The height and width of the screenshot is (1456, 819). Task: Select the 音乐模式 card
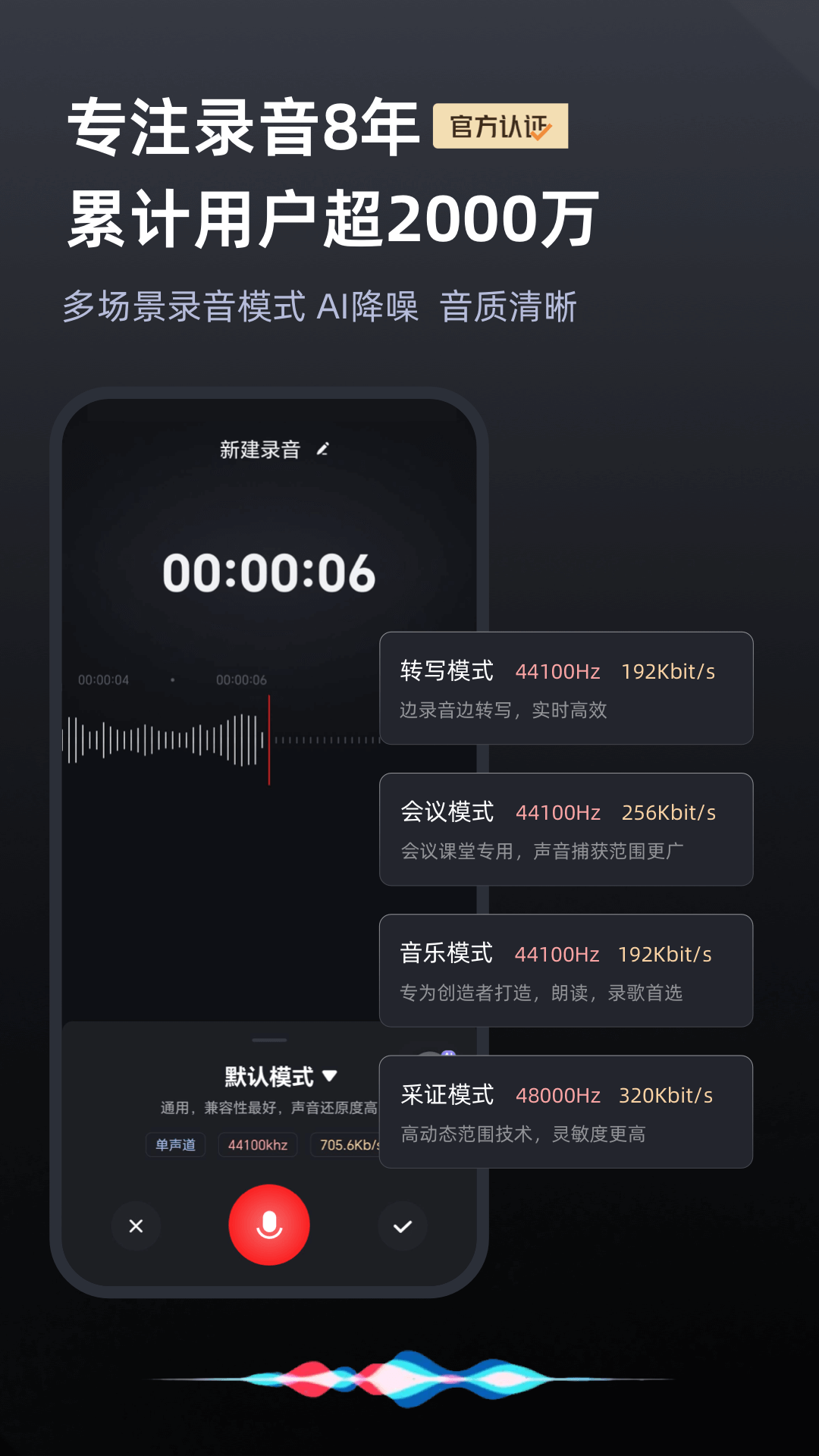pyautogui.click(x=566, y=971)
